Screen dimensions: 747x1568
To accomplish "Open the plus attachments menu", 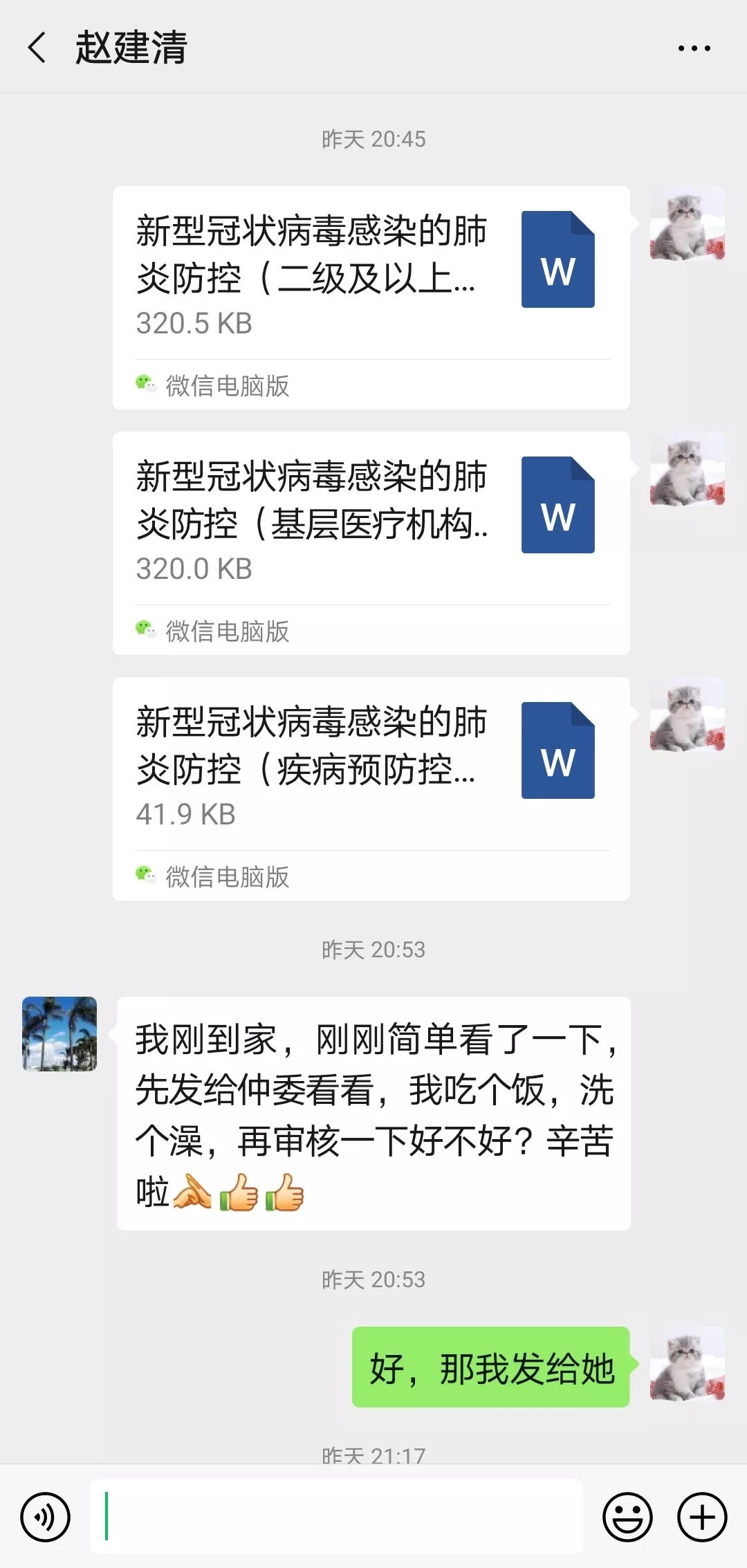I will [x=701, y=1518].
